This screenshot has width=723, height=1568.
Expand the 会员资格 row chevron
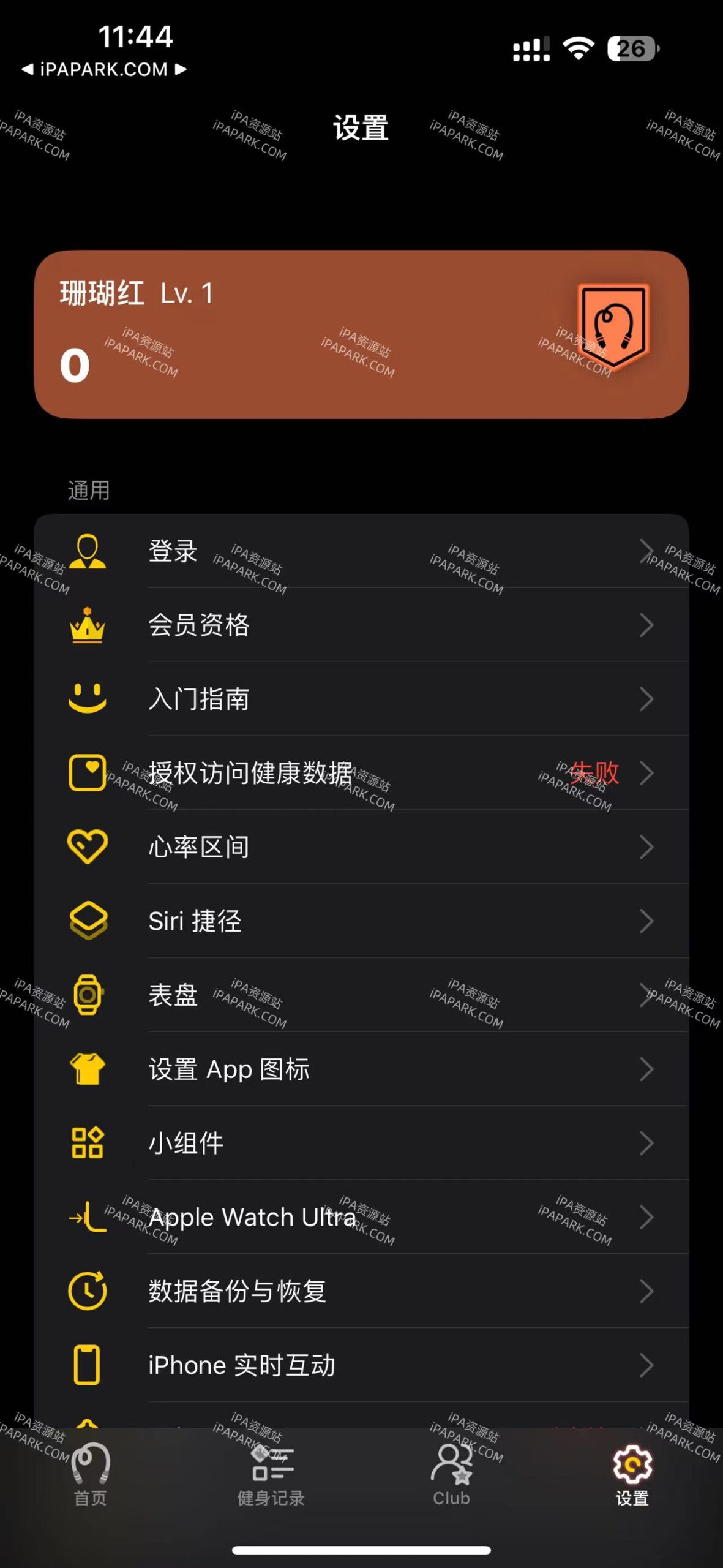(648, 625)
